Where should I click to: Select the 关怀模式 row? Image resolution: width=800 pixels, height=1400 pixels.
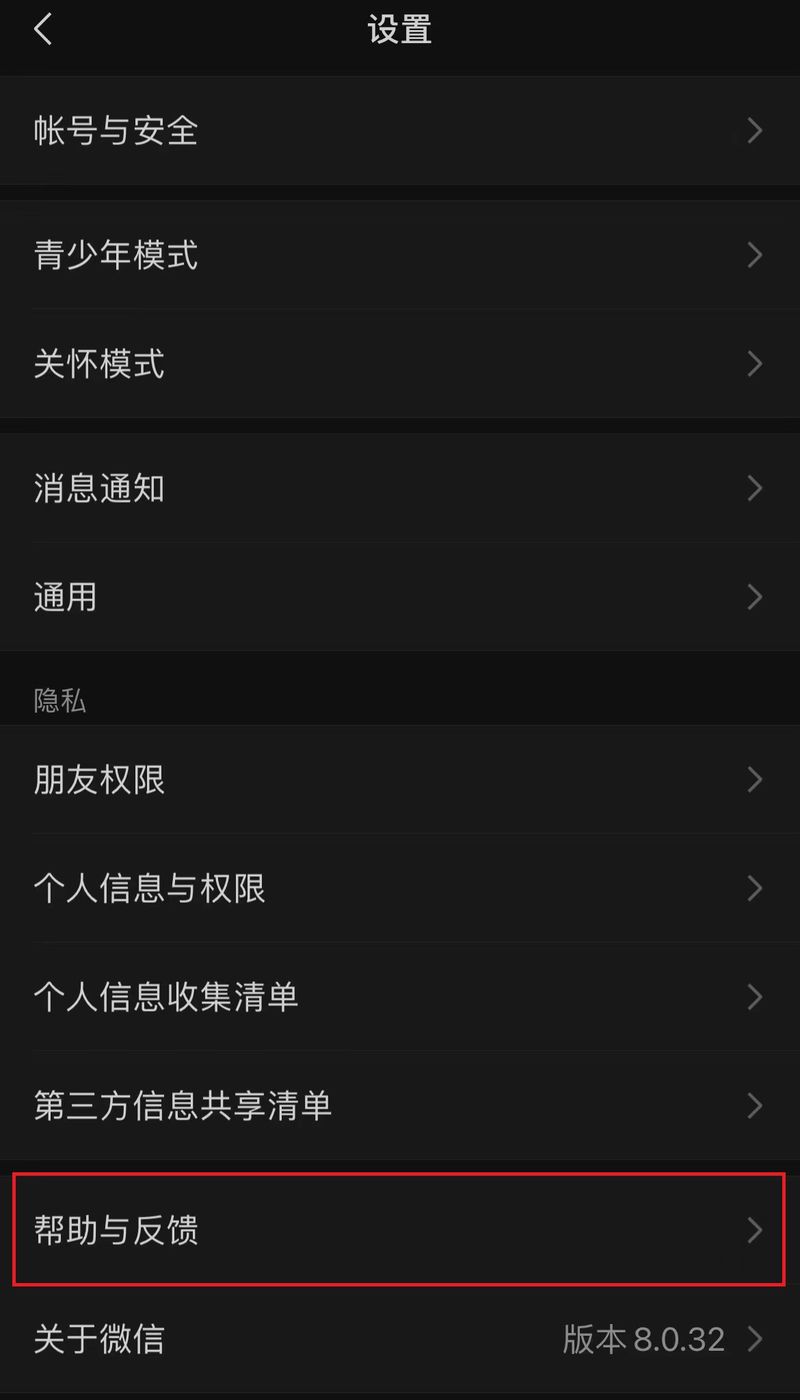coord(400,364)
